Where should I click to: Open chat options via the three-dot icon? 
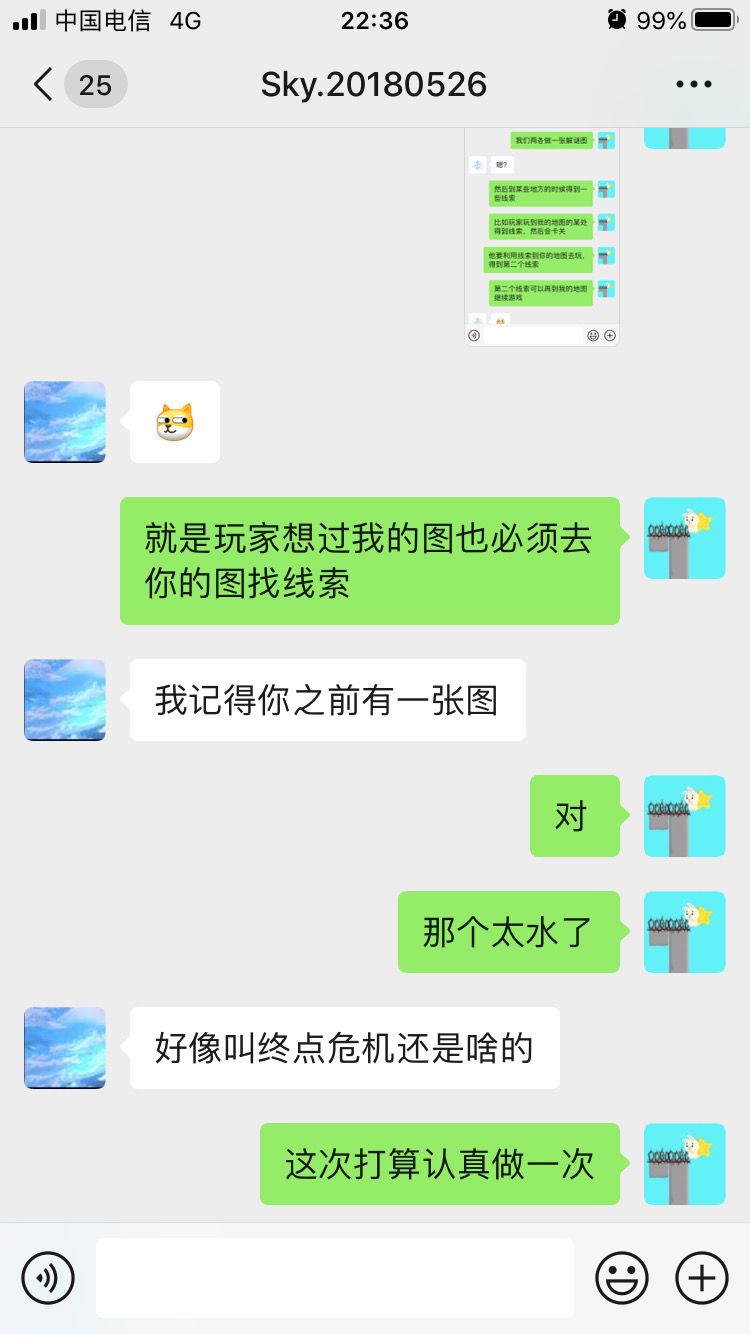point(694,84)
